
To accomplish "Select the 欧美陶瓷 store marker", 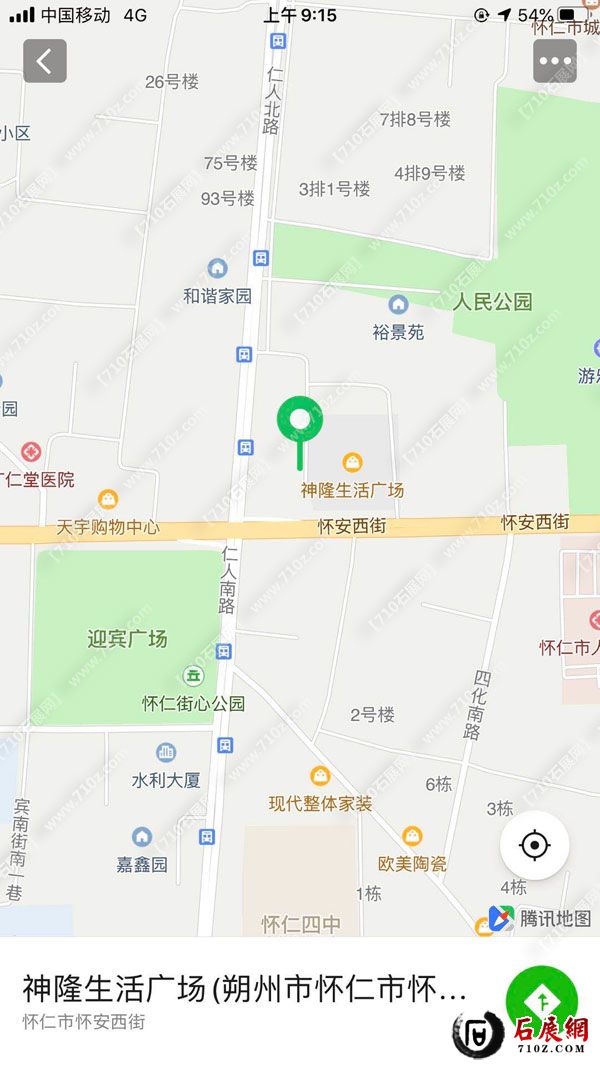I will [x=411, y=837].
